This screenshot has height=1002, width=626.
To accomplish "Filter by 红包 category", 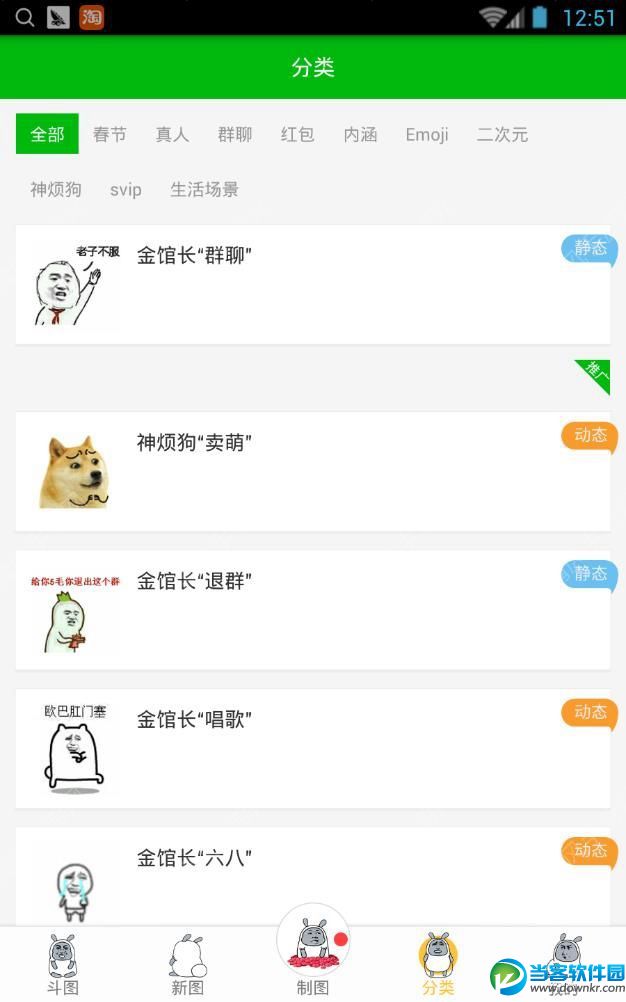I will pyautogui.click(x=297, y=134).
